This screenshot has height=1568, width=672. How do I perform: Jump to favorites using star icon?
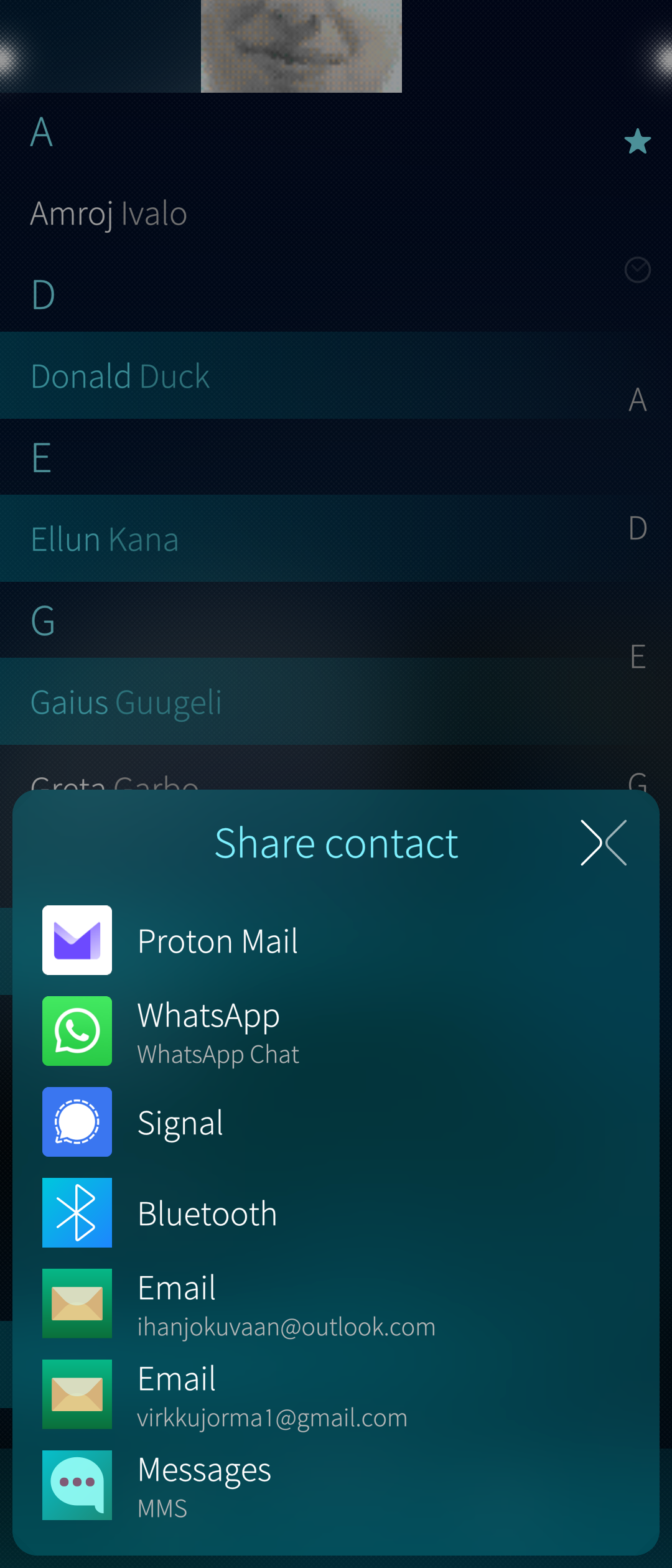point(637,142)
